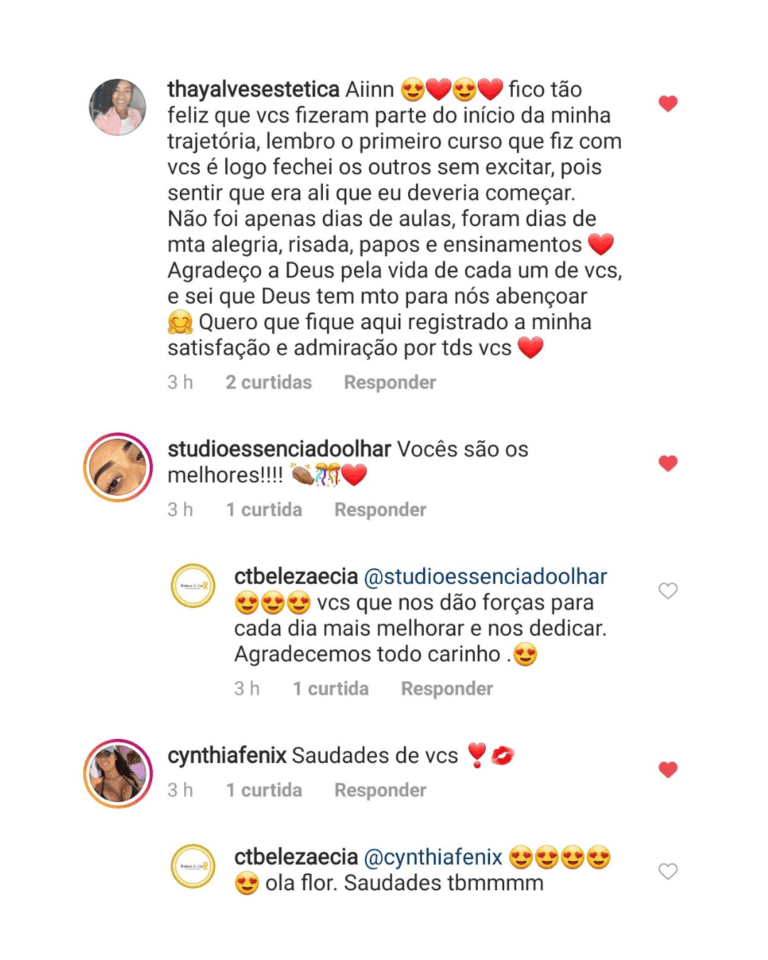Open cynthiafenix's profile avatar
The image size is (768, 960).
click(118, 774)
